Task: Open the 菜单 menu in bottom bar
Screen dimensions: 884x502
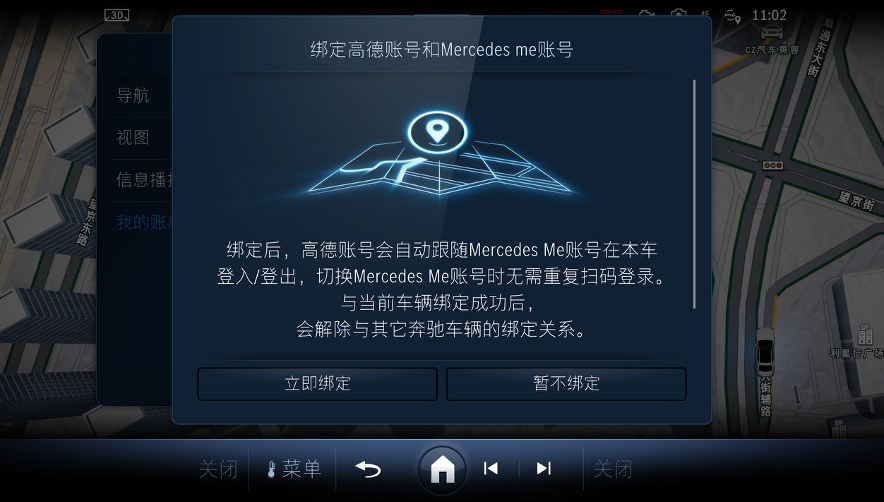Action: coord(294,468)
